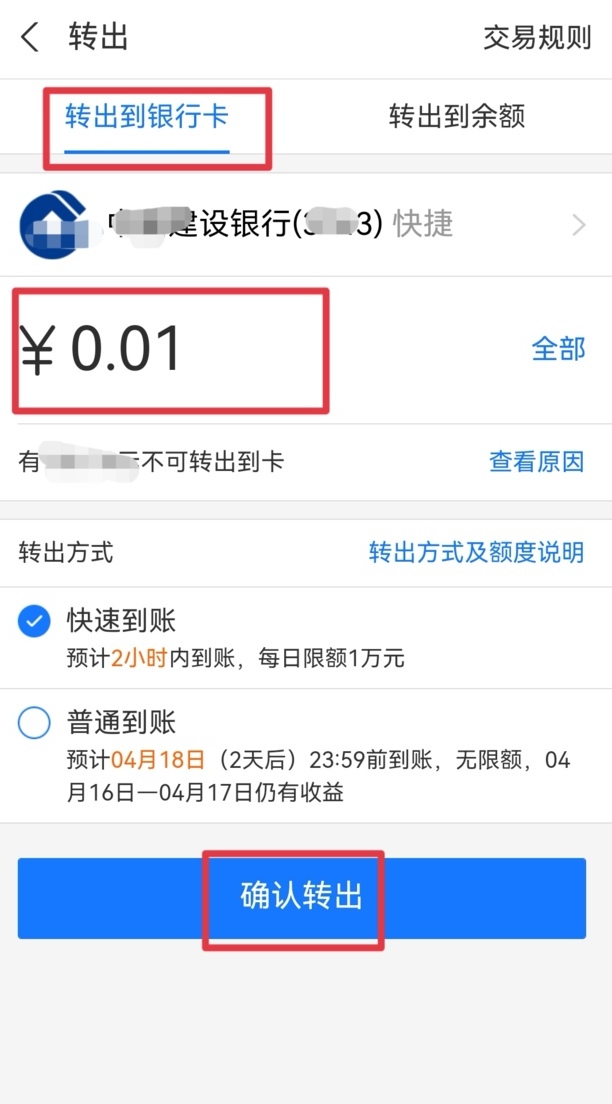Choose the 普通到账 option
The image size is (612, 1104).
(34, 723)
